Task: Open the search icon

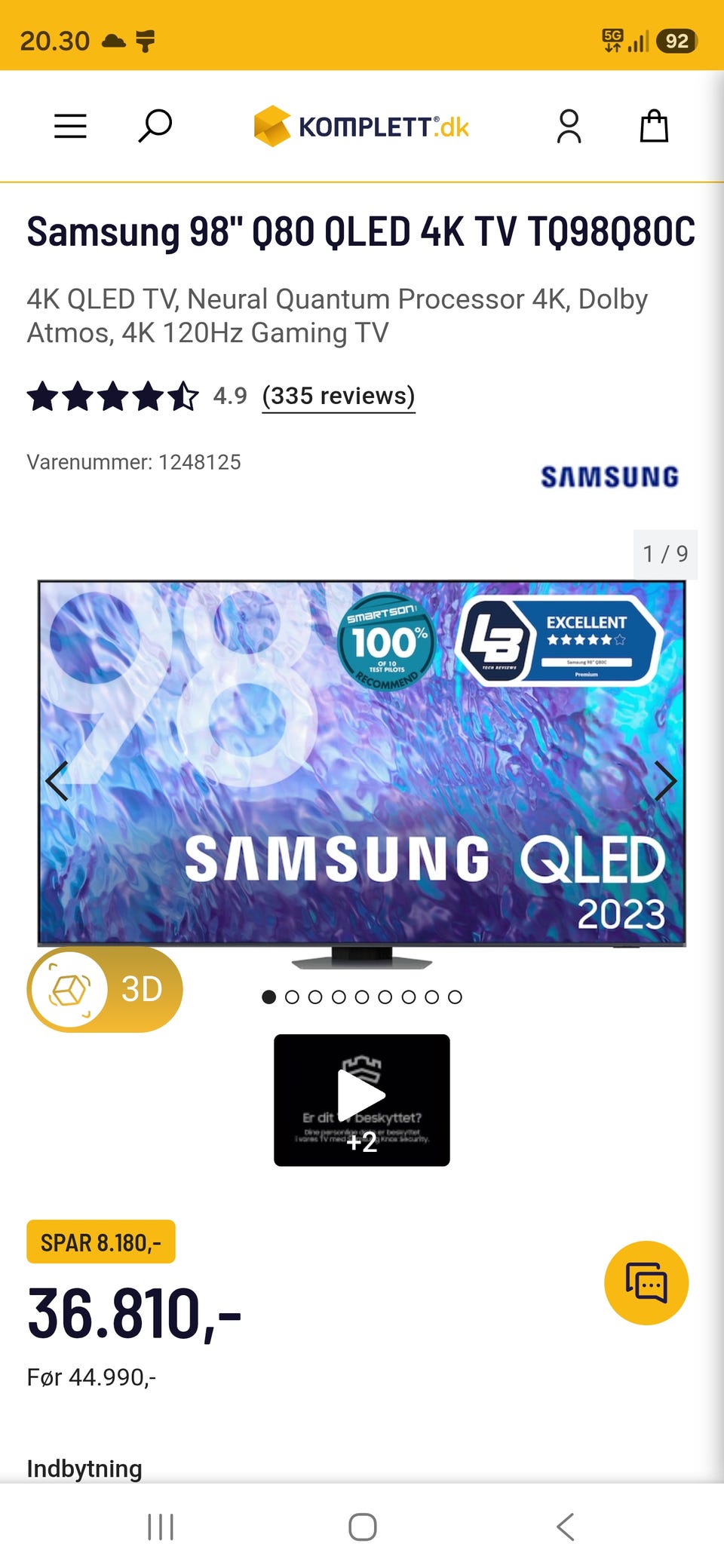Action: coord(155,126)
